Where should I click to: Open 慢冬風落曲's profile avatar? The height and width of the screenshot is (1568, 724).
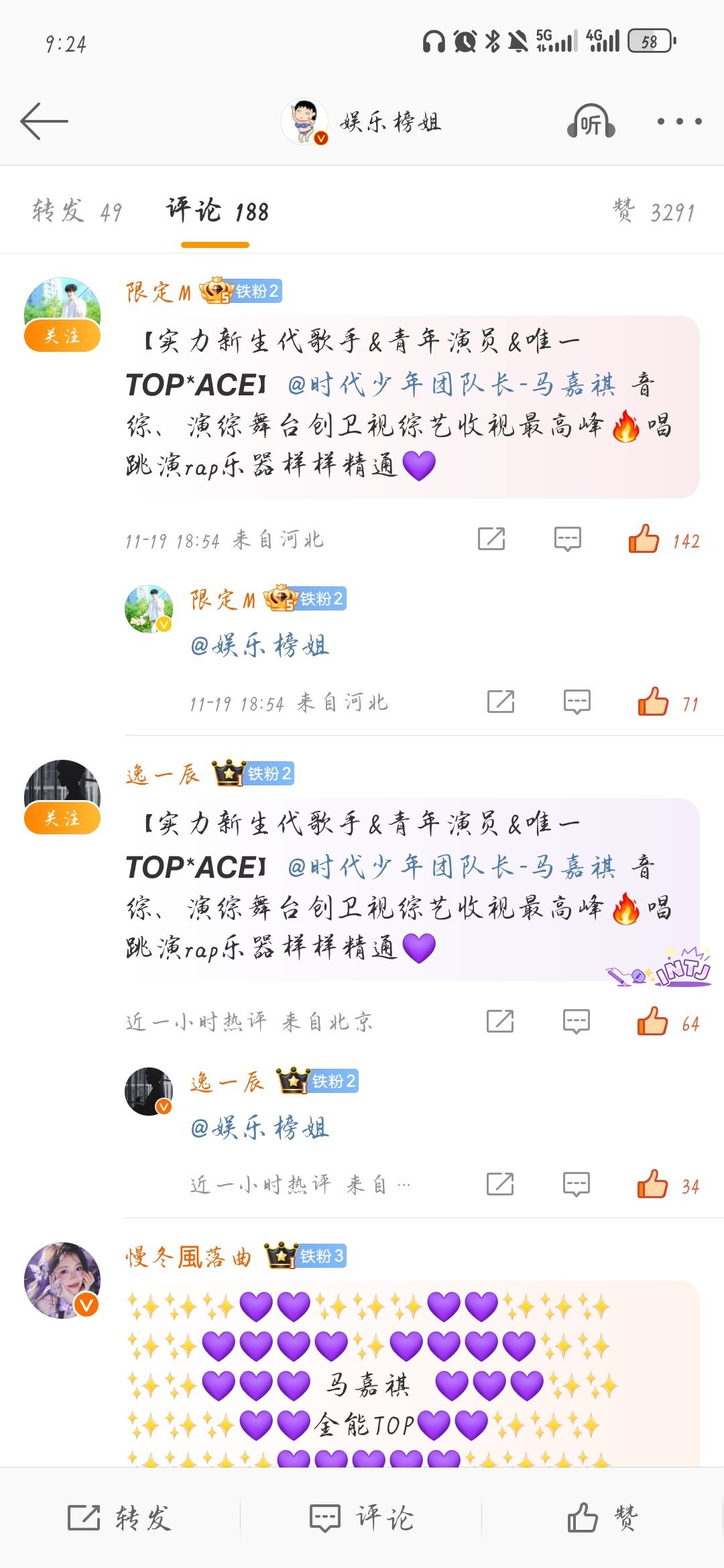click(x=62, y=1281)
